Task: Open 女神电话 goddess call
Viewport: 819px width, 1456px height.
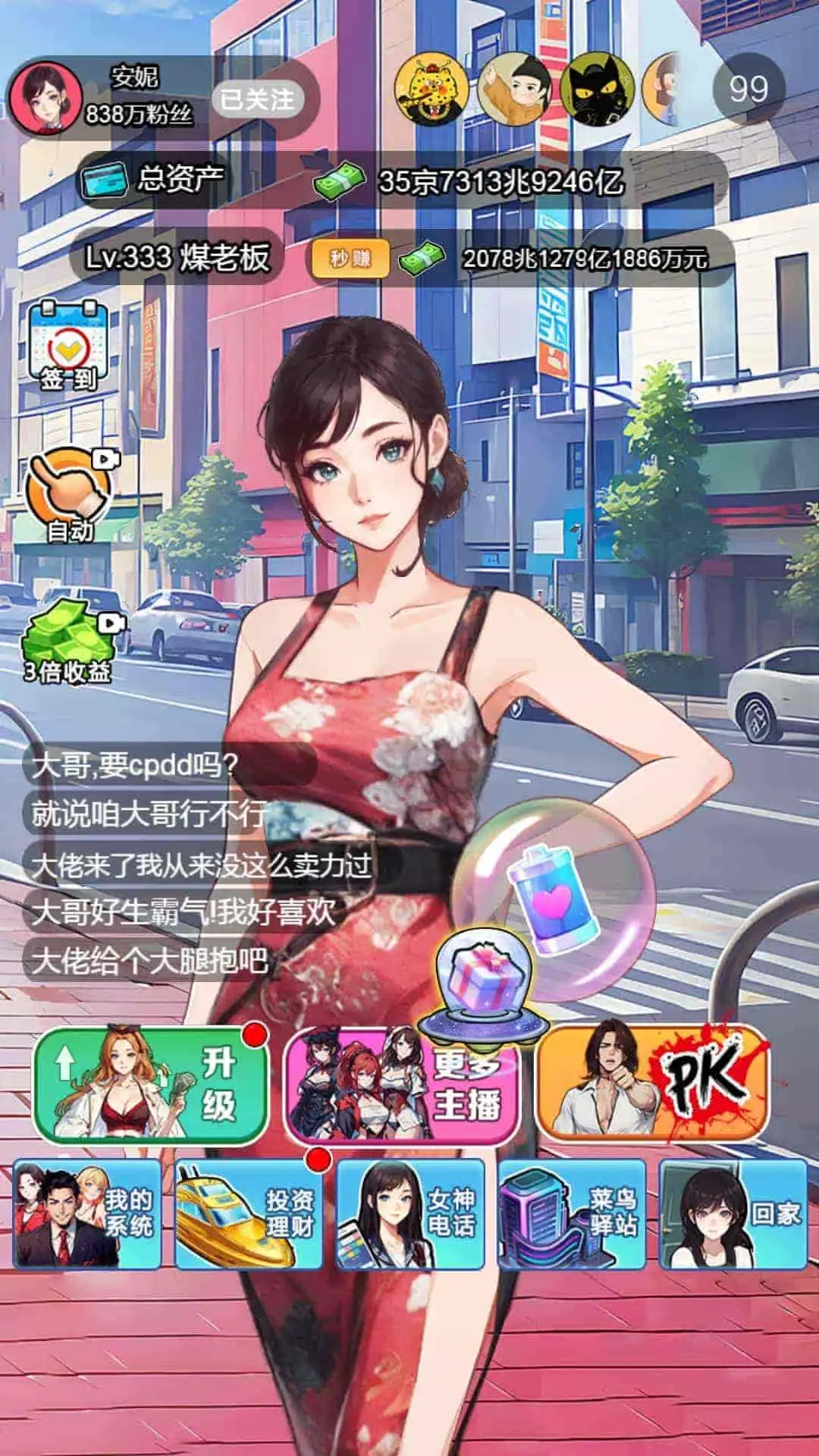Action: pyautogui.click(x=410, y=1213)
